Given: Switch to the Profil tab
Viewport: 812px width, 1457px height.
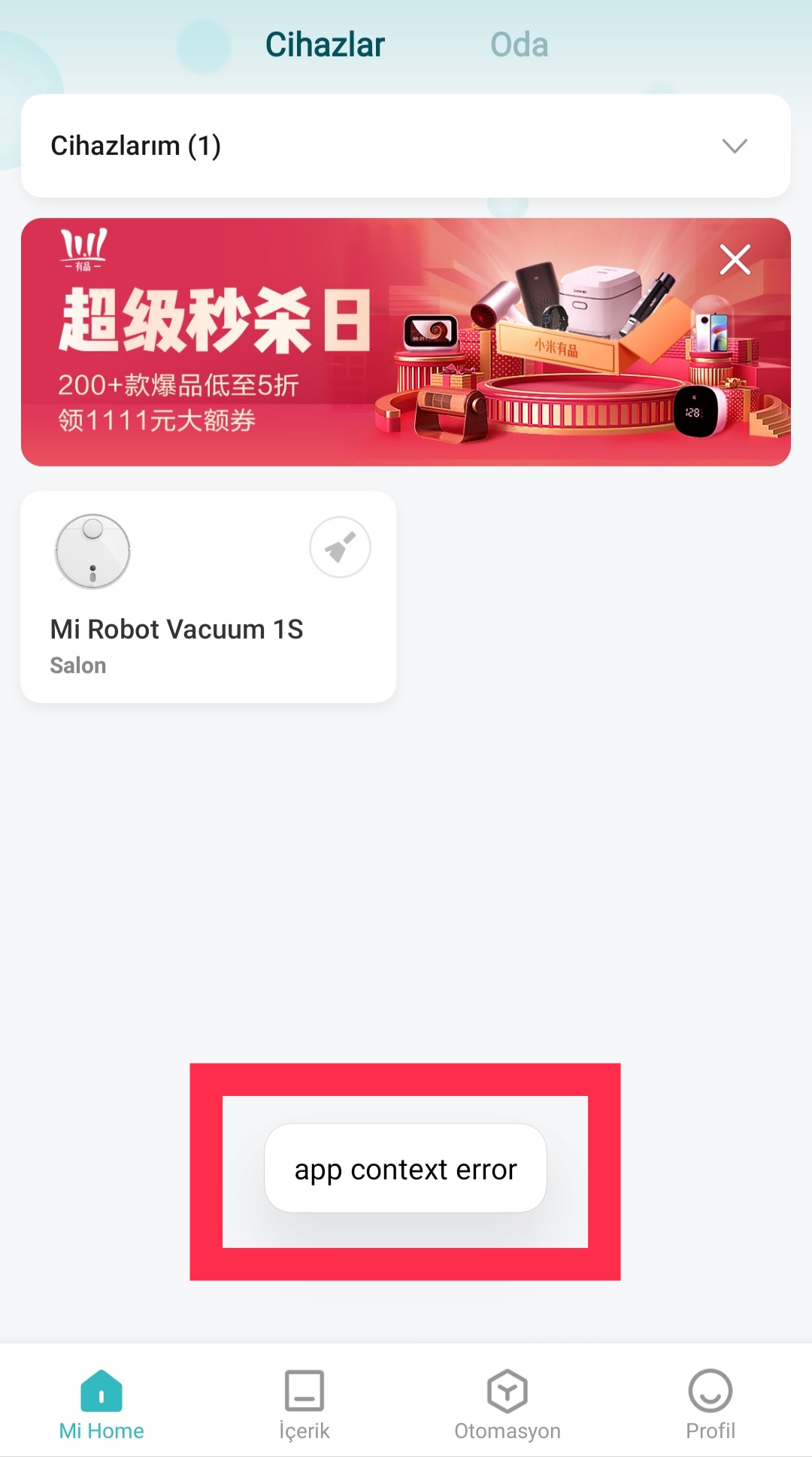Looking at the screenshot, I should pos(710,1404).
